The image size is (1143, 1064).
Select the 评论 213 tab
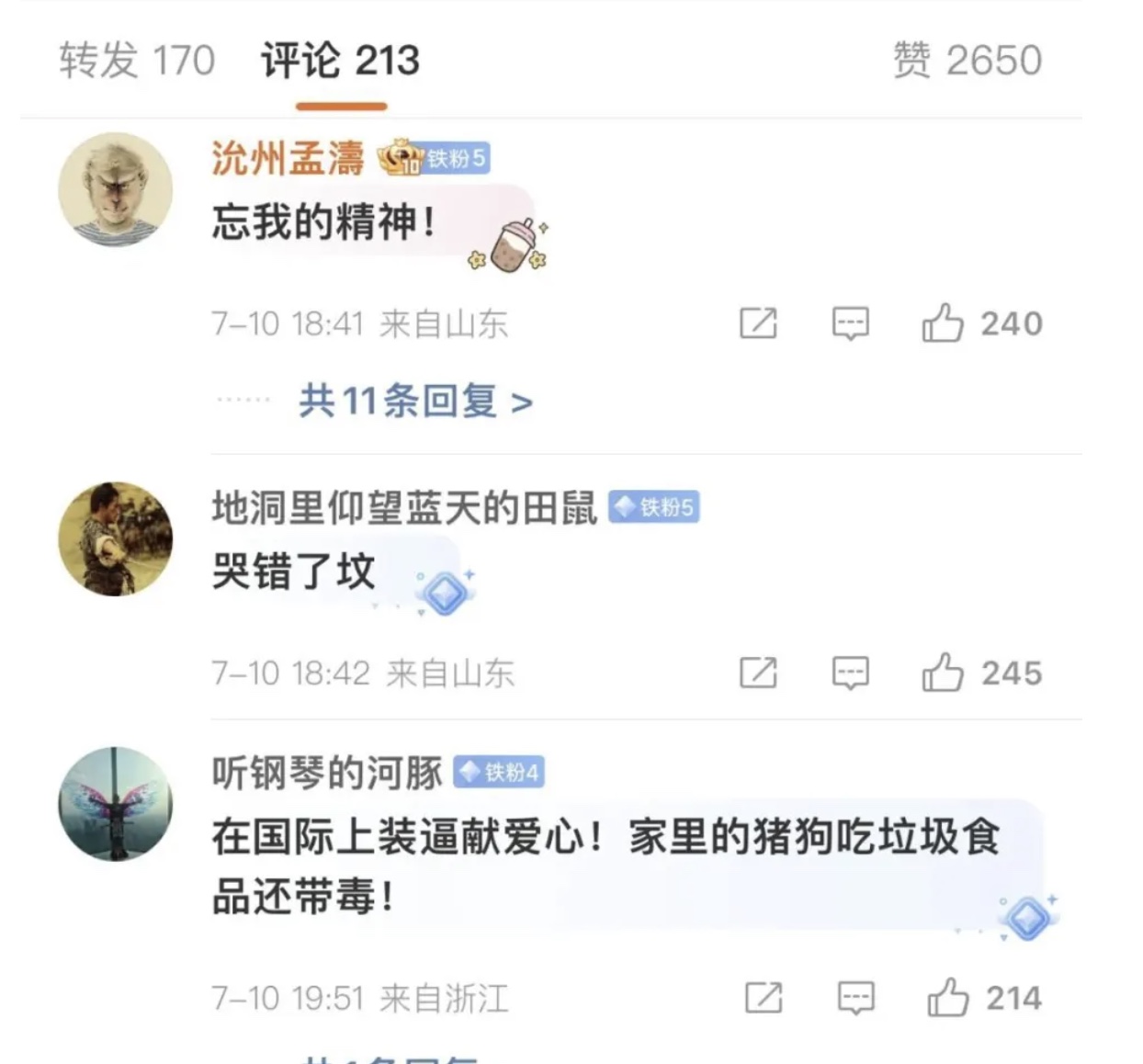(340, 61)
